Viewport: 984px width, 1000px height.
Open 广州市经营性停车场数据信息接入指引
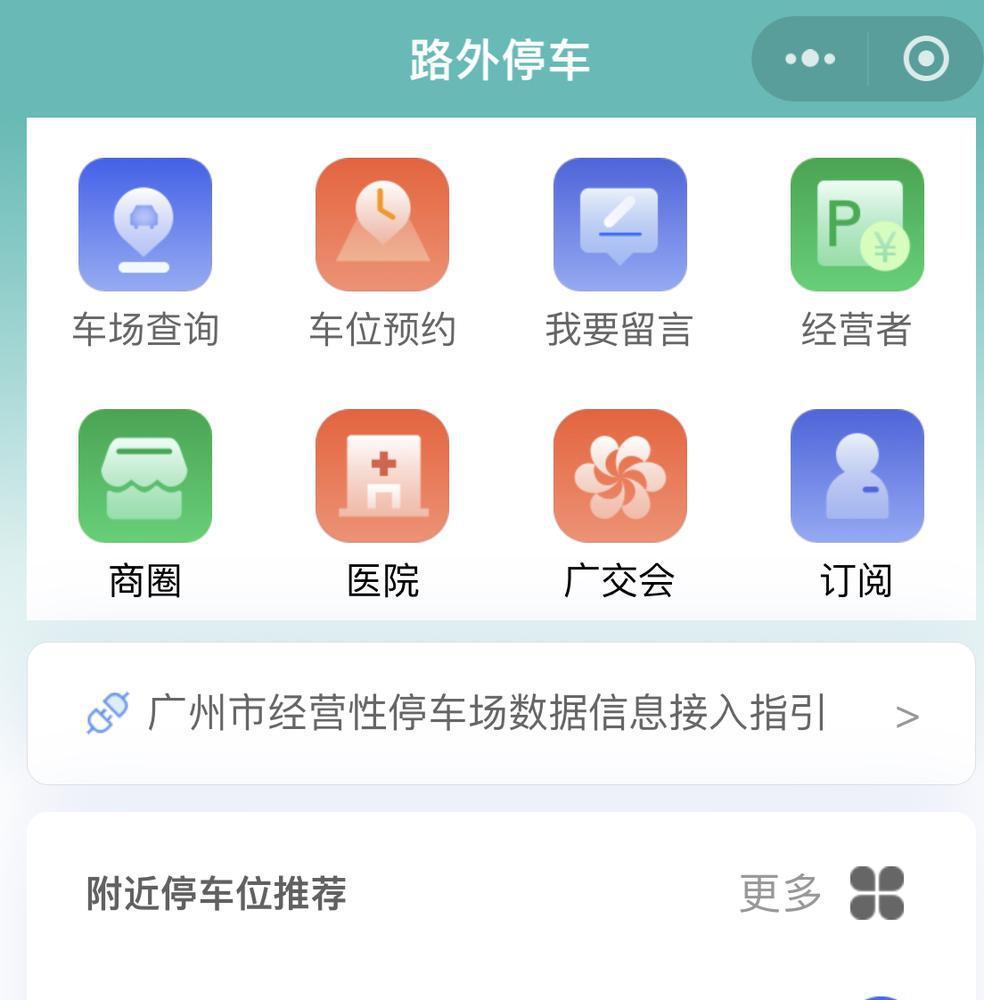pyautogui.click(x=500, y=714)
